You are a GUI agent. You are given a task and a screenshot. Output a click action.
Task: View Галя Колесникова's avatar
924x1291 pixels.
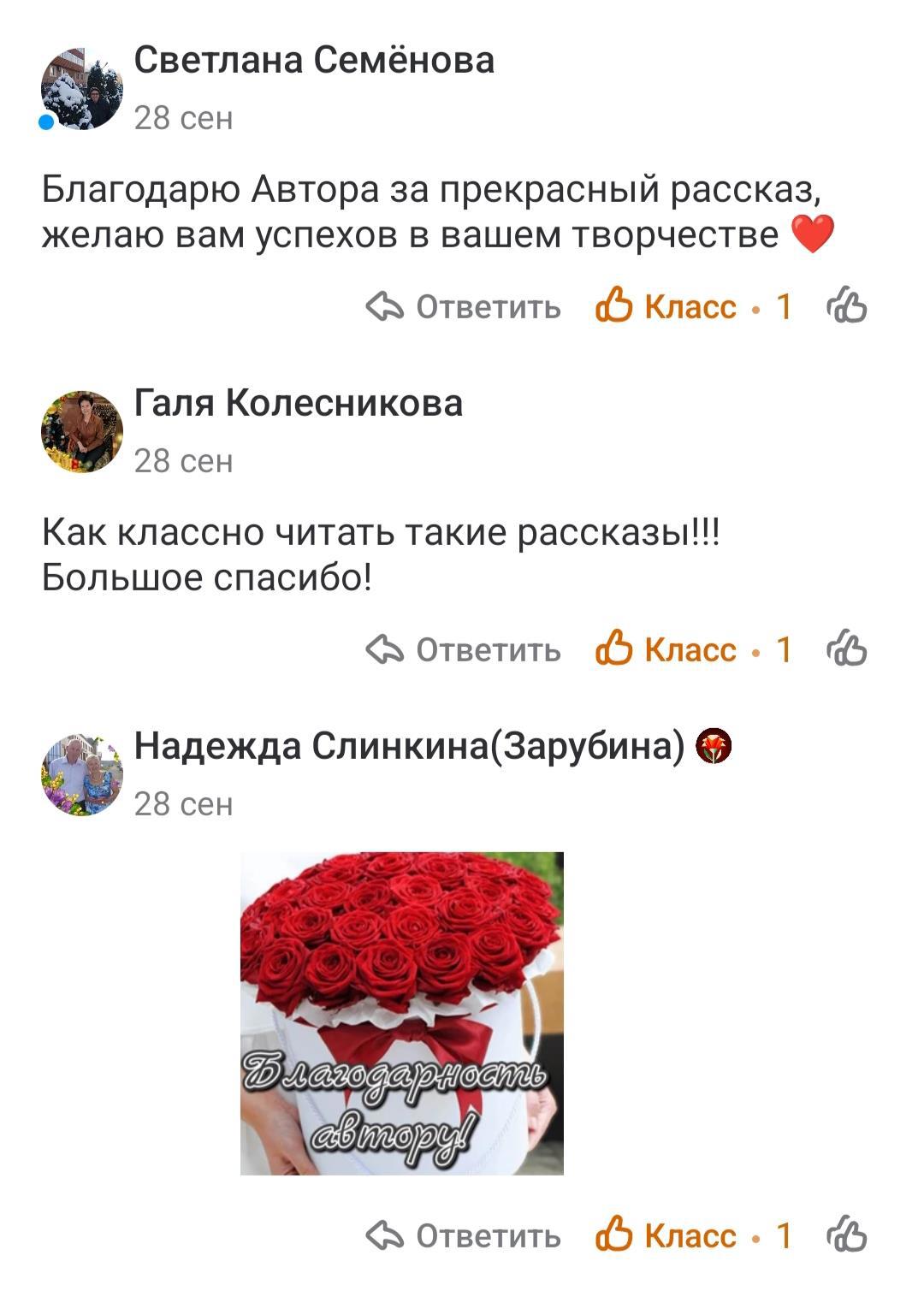coord(82,432)
